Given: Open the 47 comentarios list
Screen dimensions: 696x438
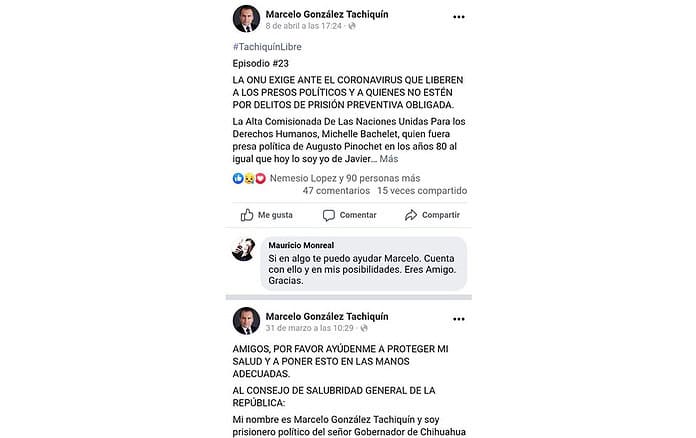Looking at the screenshot, I should (x=335, y=190).
